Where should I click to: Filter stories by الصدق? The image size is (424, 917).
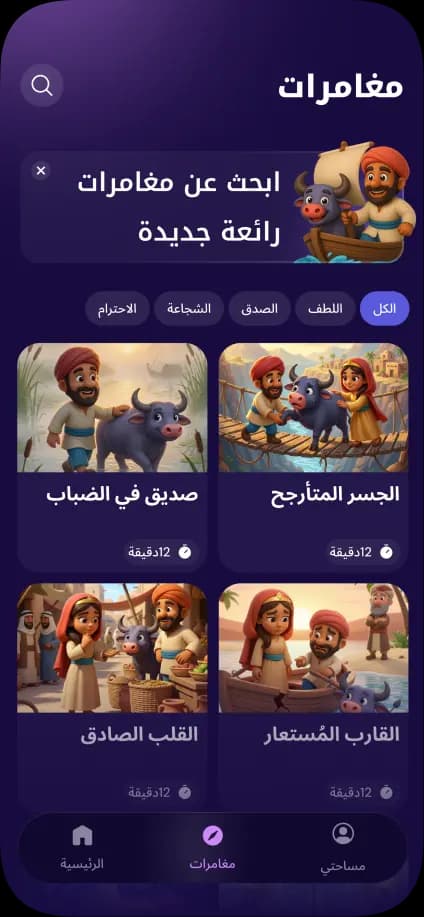point(260,308)
